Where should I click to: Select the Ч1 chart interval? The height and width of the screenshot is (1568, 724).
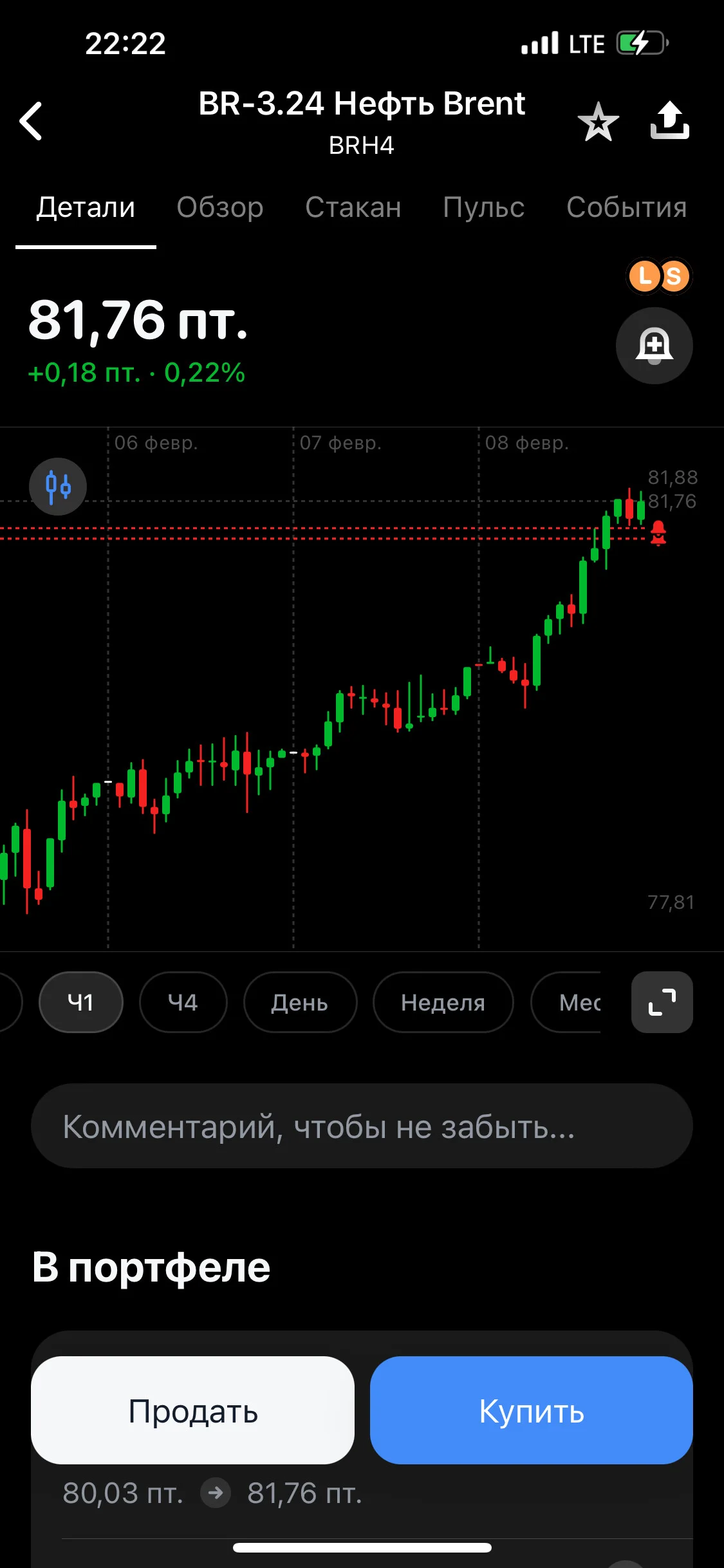coord(81,1002)
